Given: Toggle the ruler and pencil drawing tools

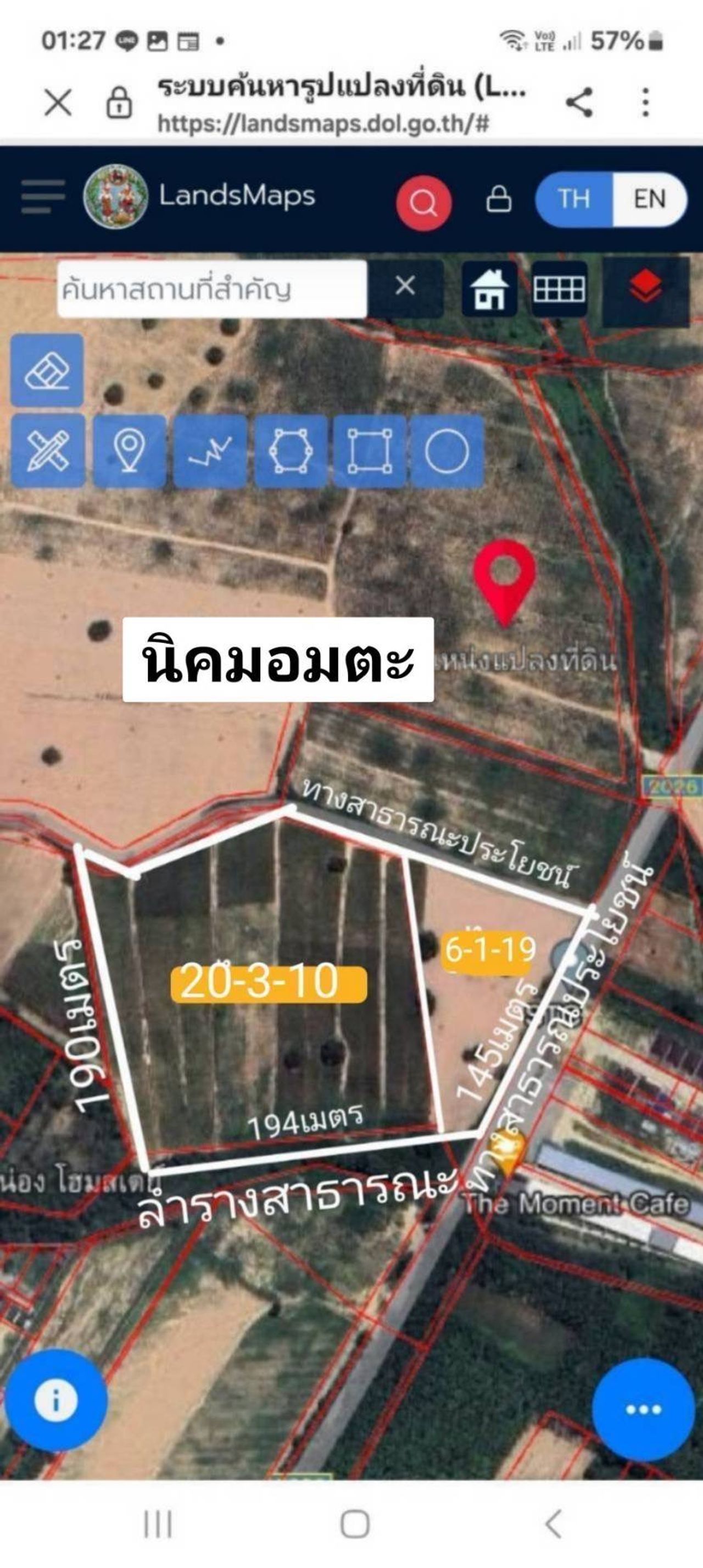Looking at the screenshot, I should click(x=47, y=451).
